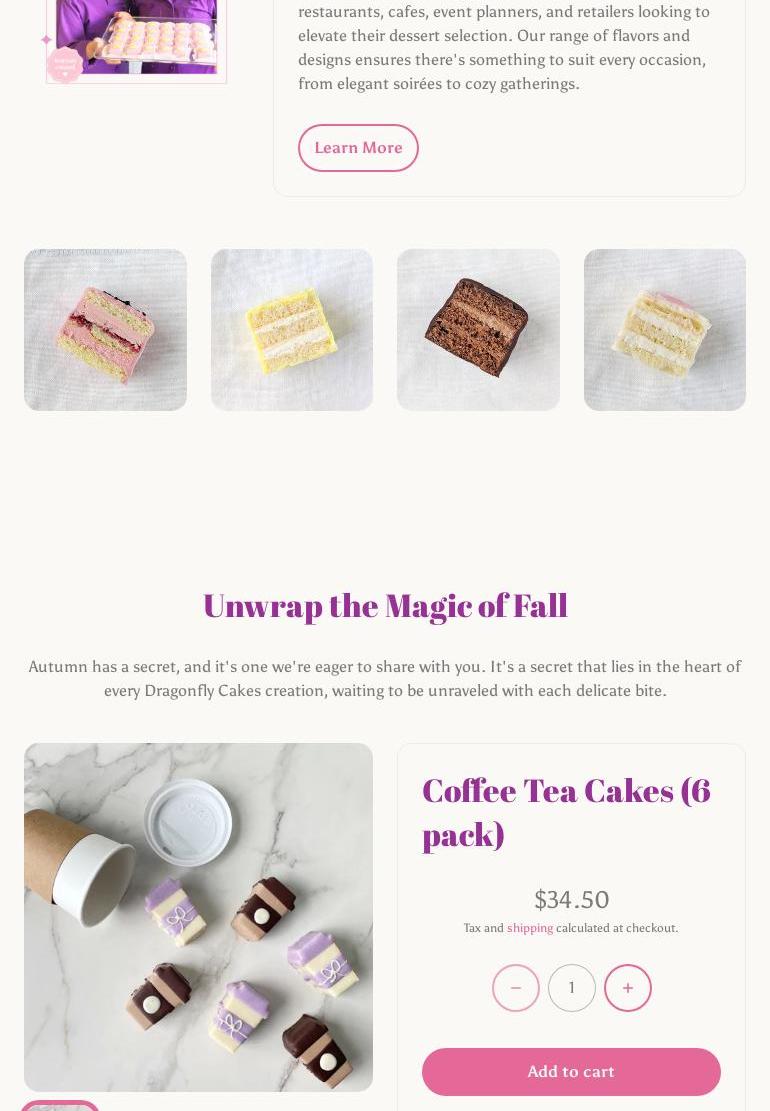Screen dimensions: 770x1111
Task: Focus the quantity input field
Action: pyautogui.click(x=572, y=988)
